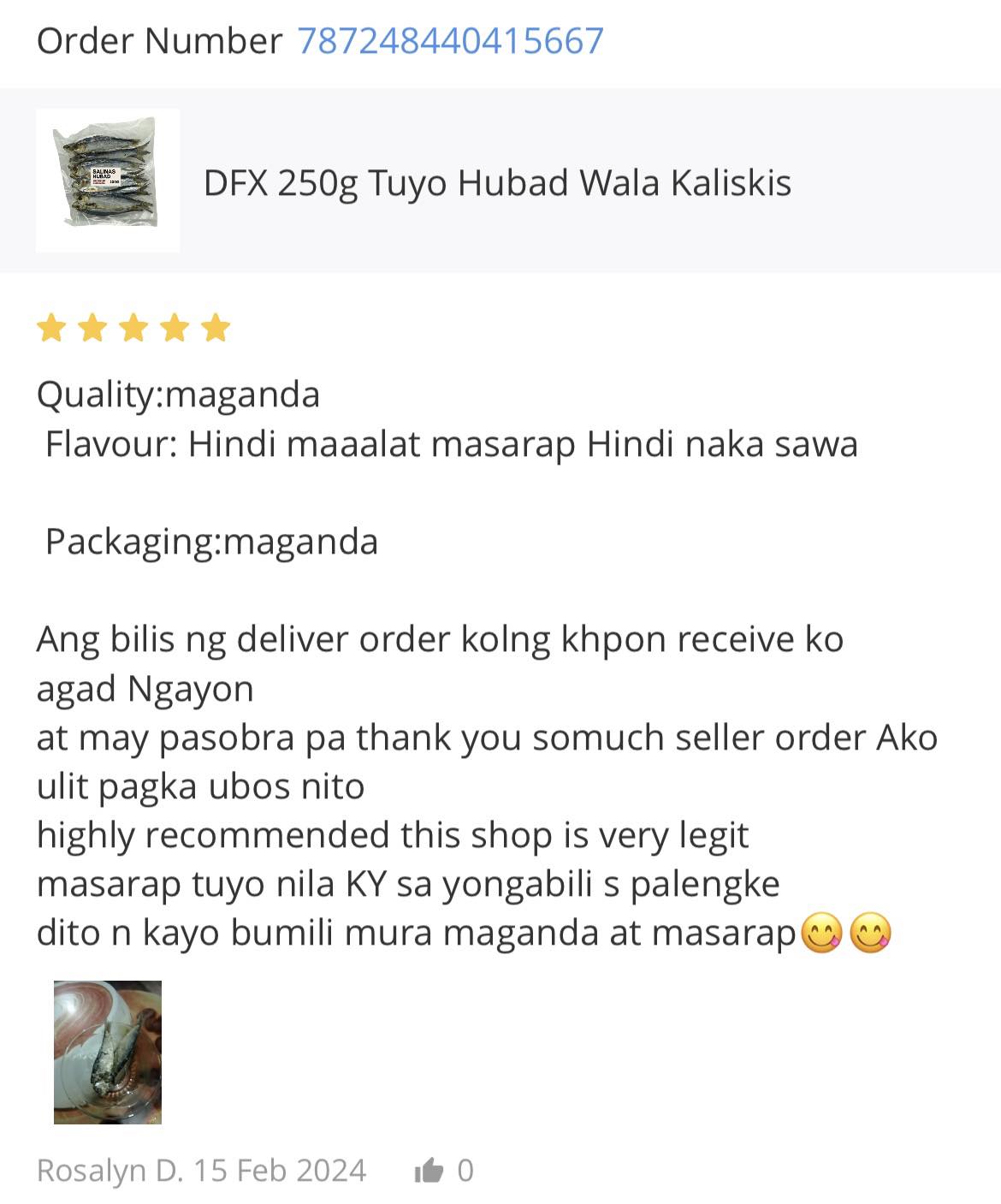This screenshot has width=1001, height=1204.
Task: Open order number 787248440415667 link
Action: [x=450, y=41]
